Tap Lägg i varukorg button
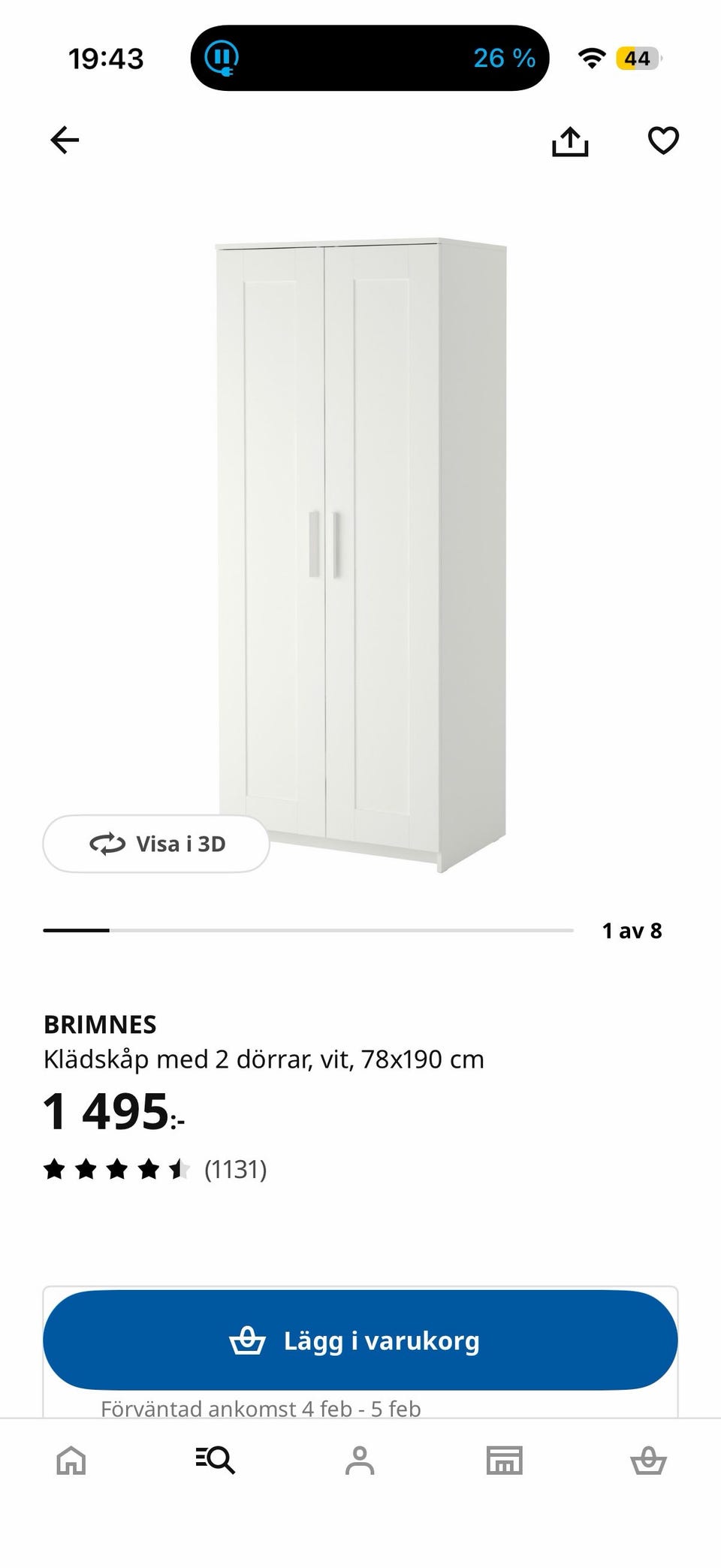721x1568 pixels. 360,1340
